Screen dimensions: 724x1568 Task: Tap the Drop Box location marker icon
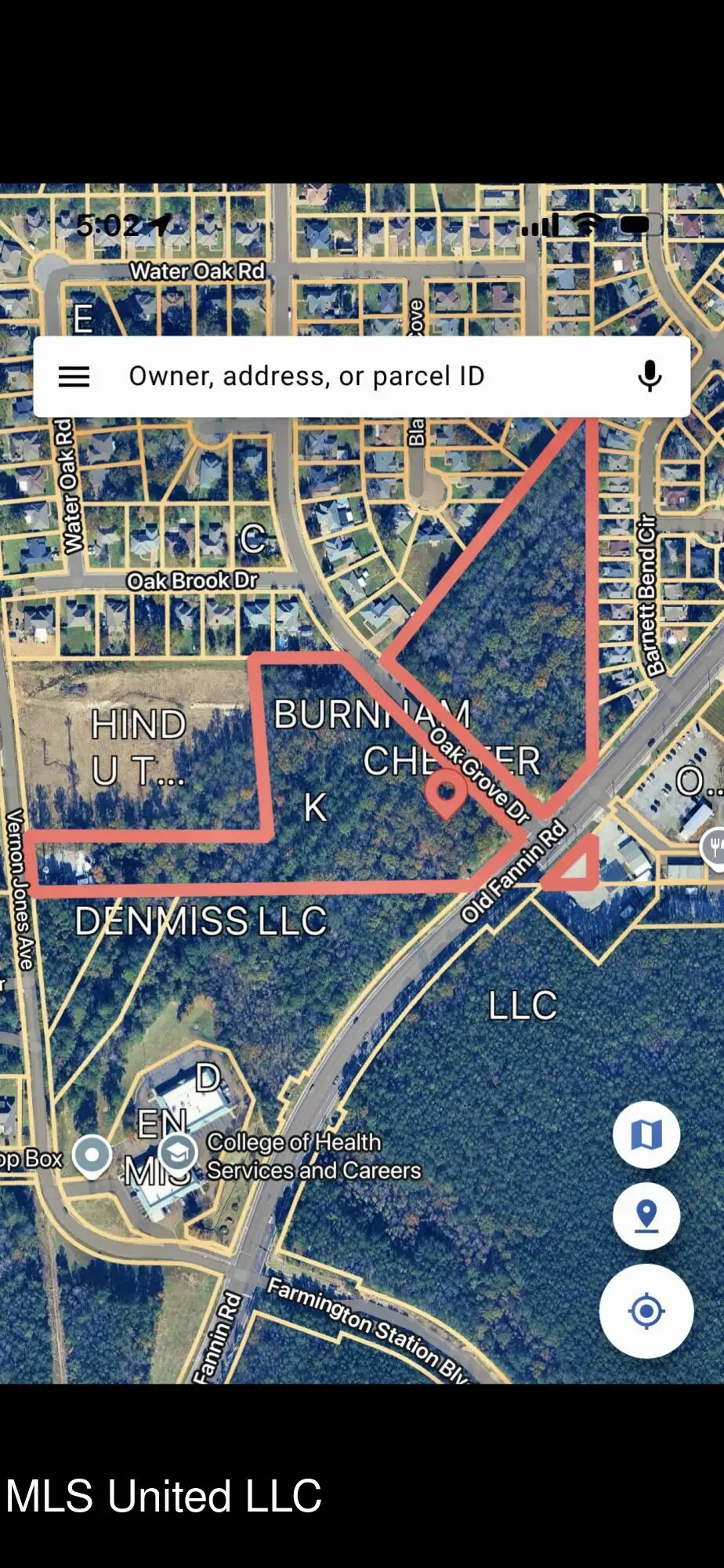tap(92, 1154)
